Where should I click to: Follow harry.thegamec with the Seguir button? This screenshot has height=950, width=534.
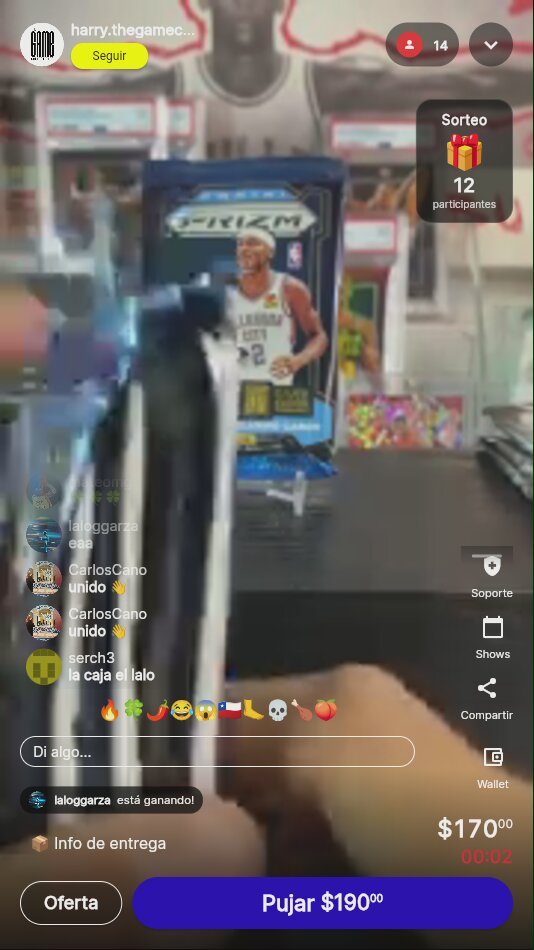[109, 56]
